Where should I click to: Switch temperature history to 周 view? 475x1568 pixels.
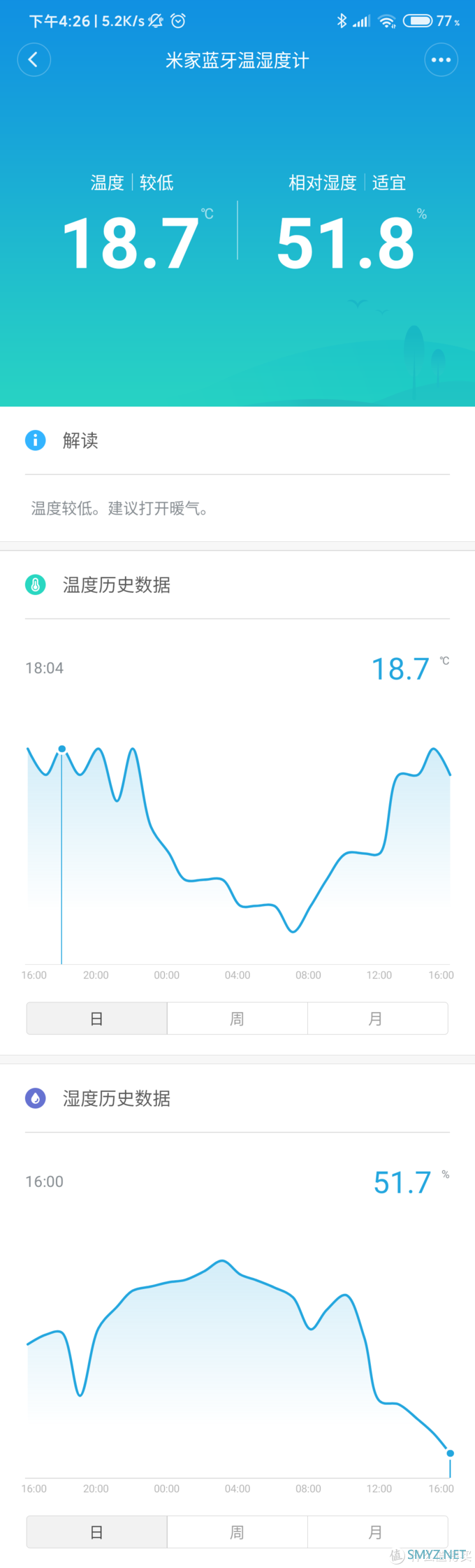point(237,1018)
